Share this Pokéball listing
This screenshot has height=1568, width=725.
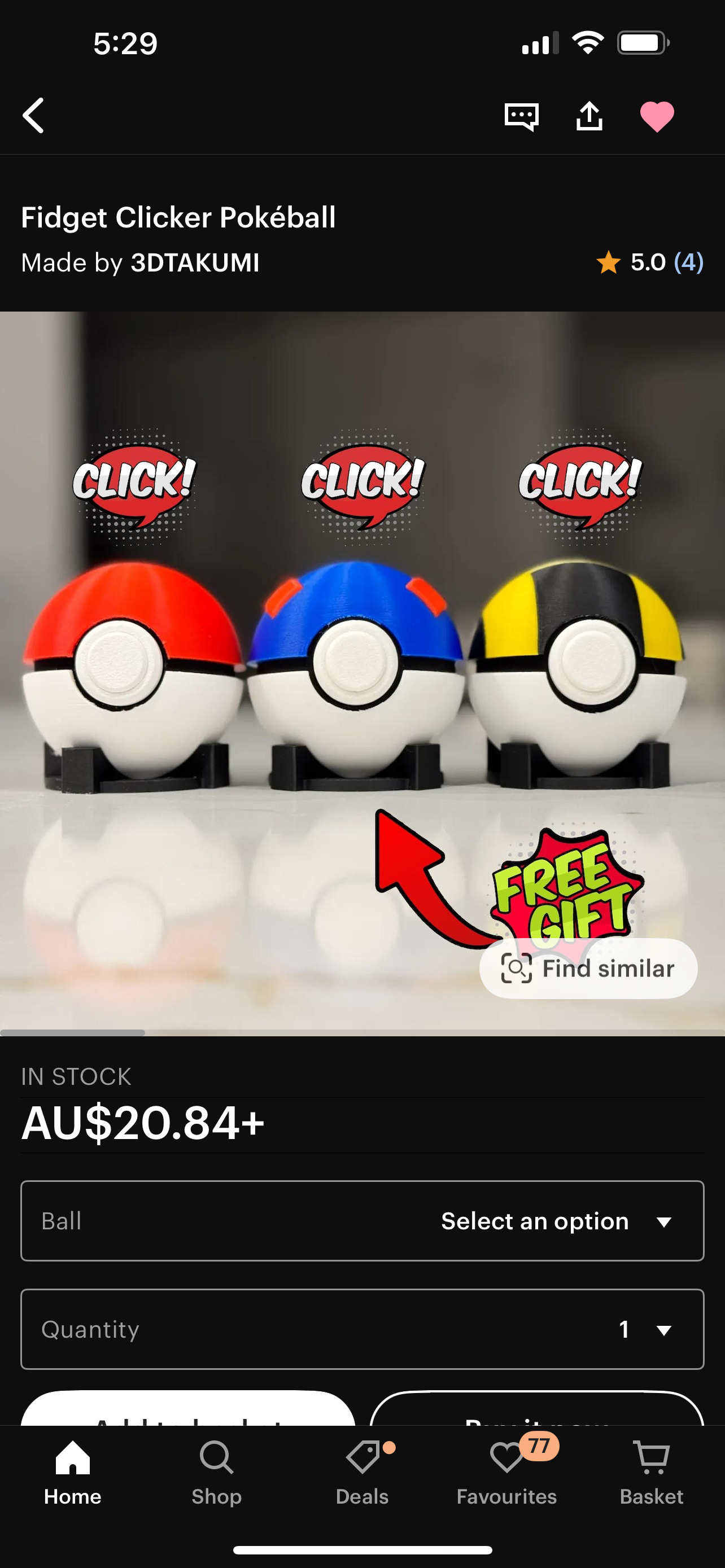click(x=589, y=116)
